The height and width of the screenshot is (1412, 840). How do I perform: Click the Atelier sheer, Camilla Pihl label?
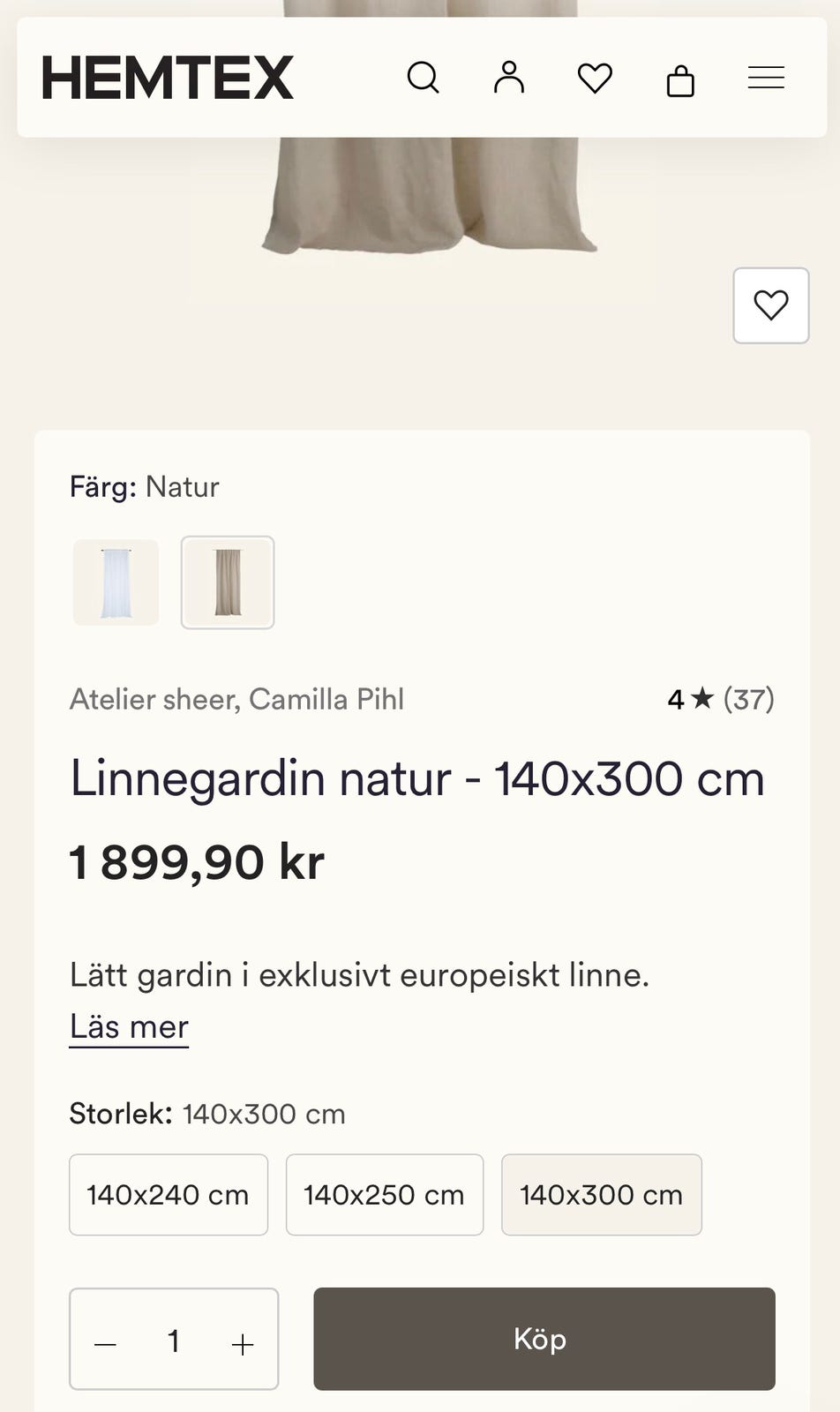pos(236,699)
